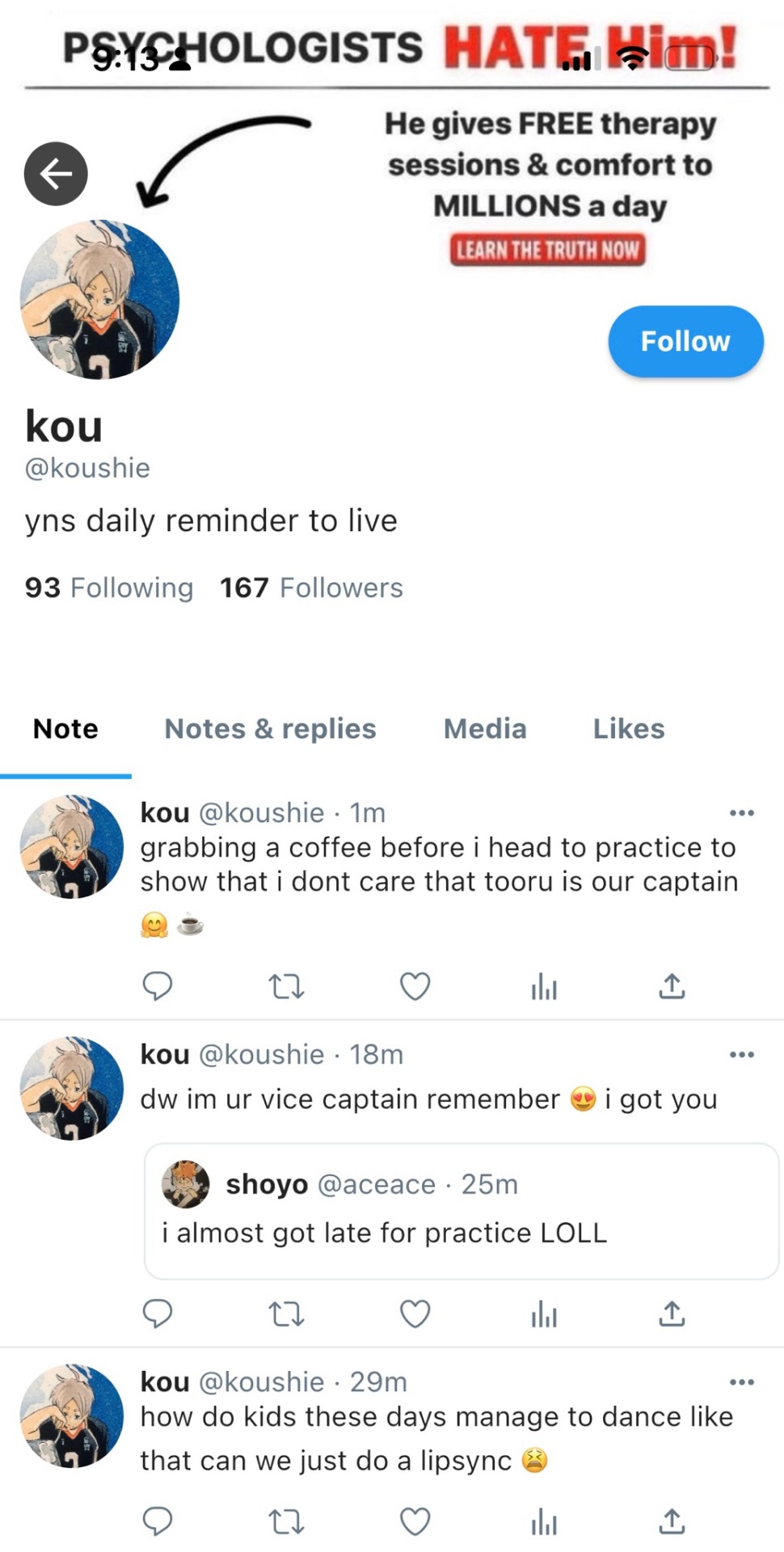Switch to the Media tab
784x1552 pixels.
485,728
